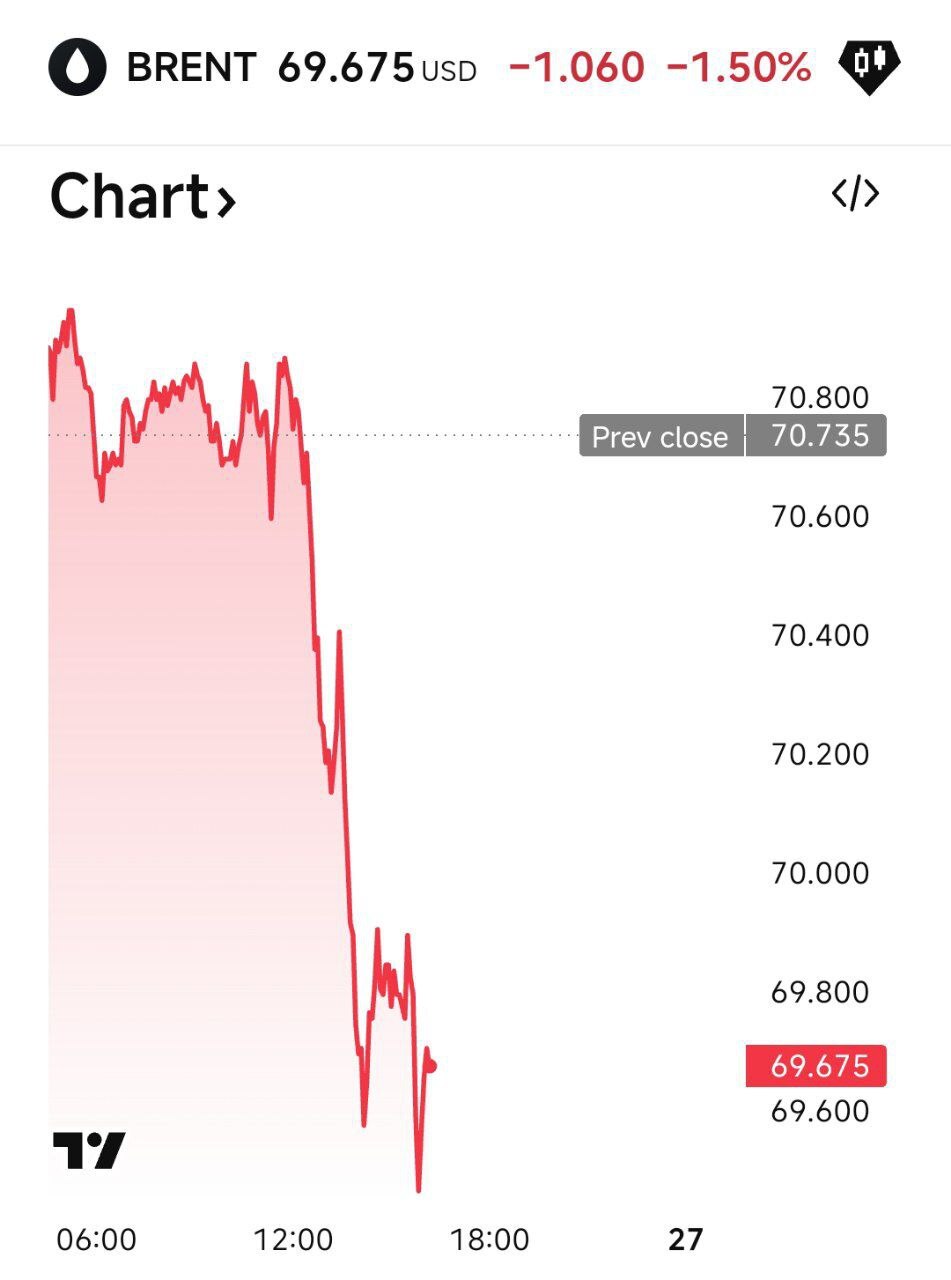Tap the candlestick diamond badge
951x1280 pixels.
tap(869, 67)
